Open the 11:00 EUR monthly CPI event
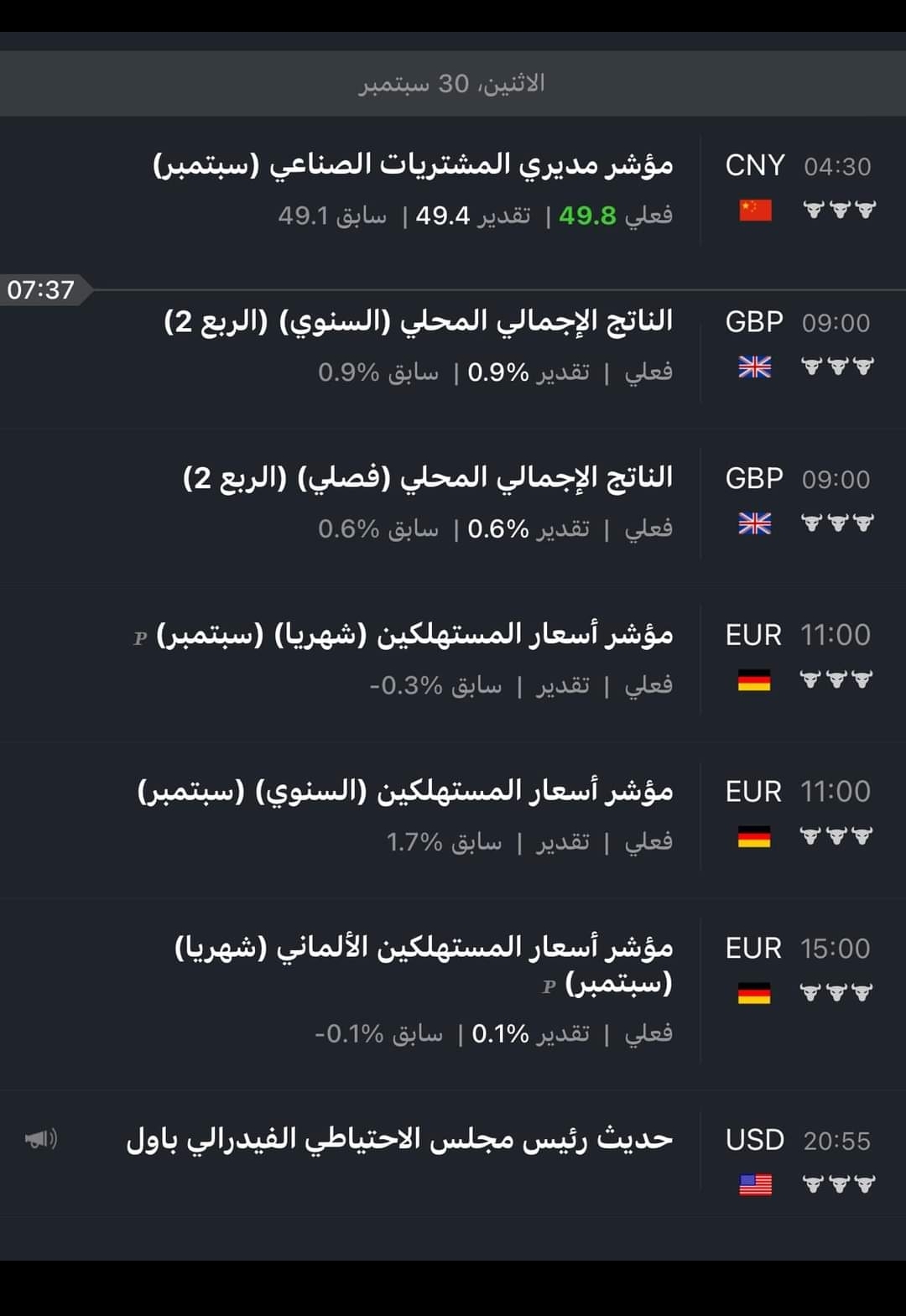Image resolution: width=906 pixels, height=1316 pixels. pos(414,635)
